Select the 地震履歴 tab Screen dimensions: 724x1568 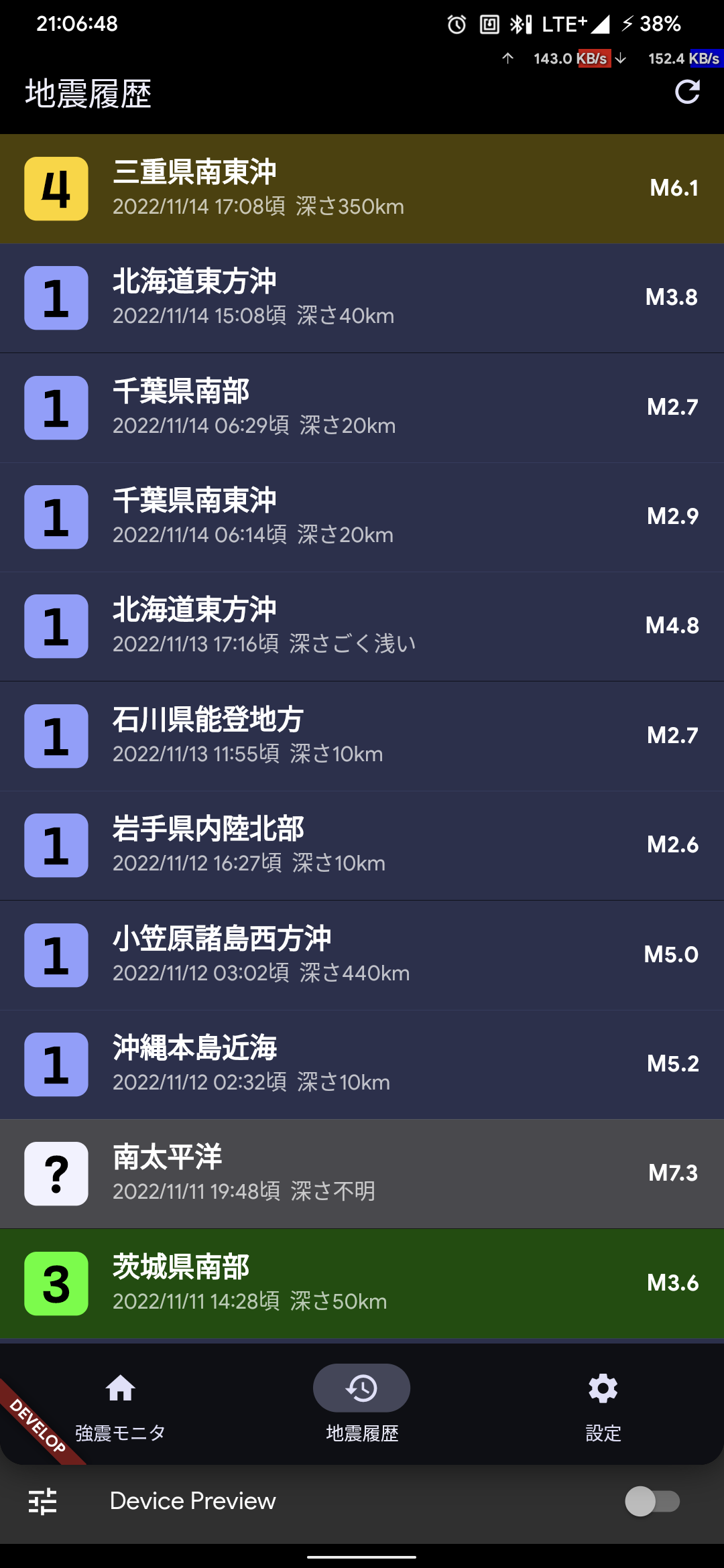point(362,1404)
